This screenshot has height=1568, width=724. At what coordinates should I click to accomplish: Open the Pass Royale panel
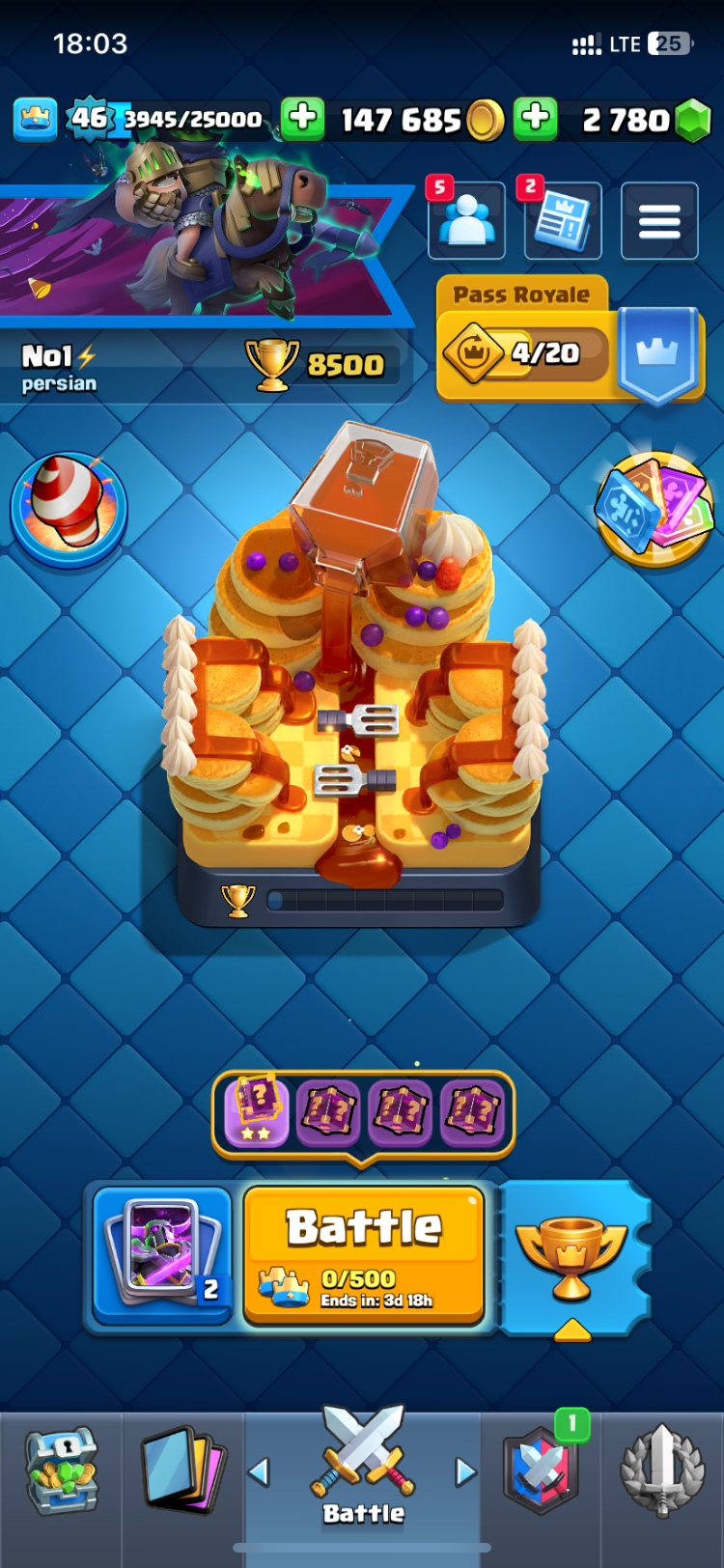coord(570,340)
